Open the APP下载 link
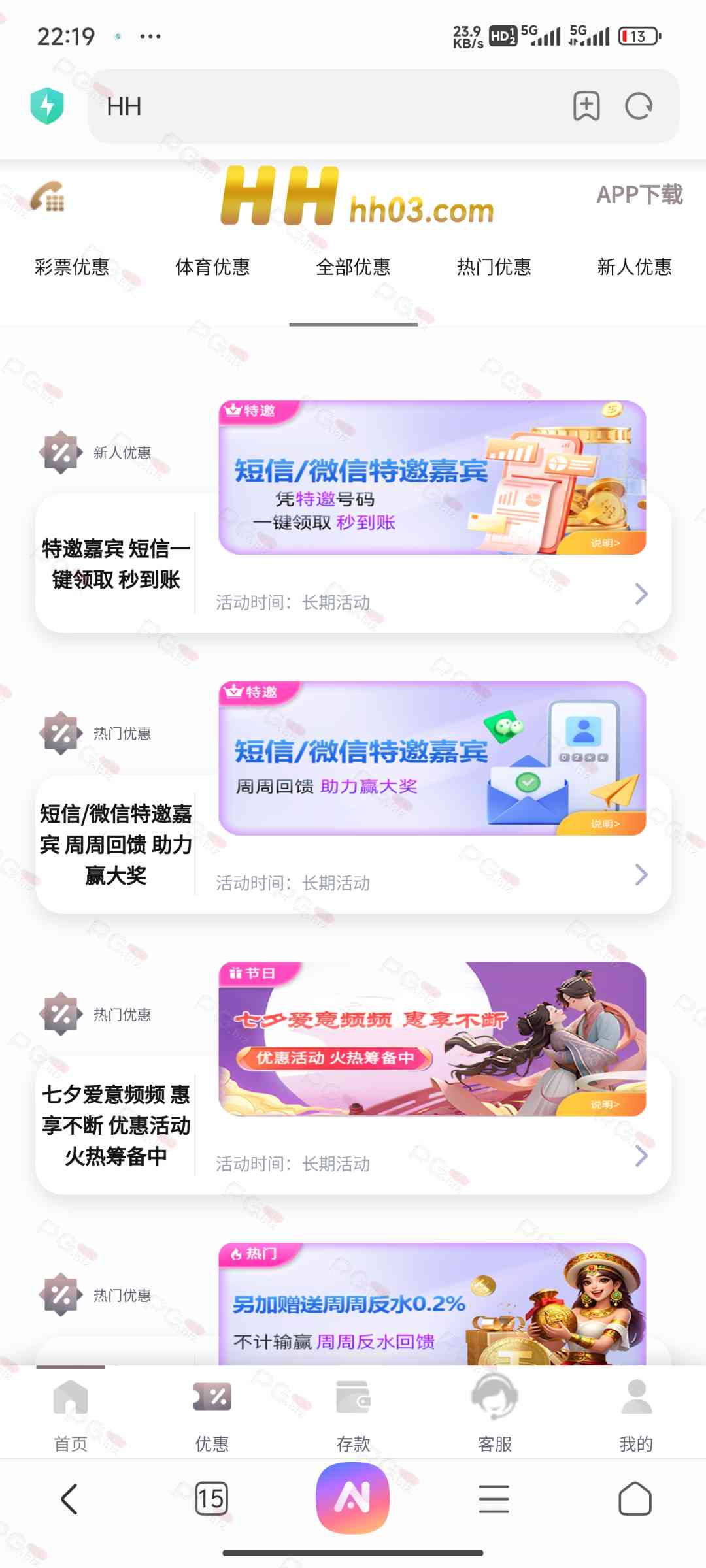The image size is (706, 1568). coord(639,195)
